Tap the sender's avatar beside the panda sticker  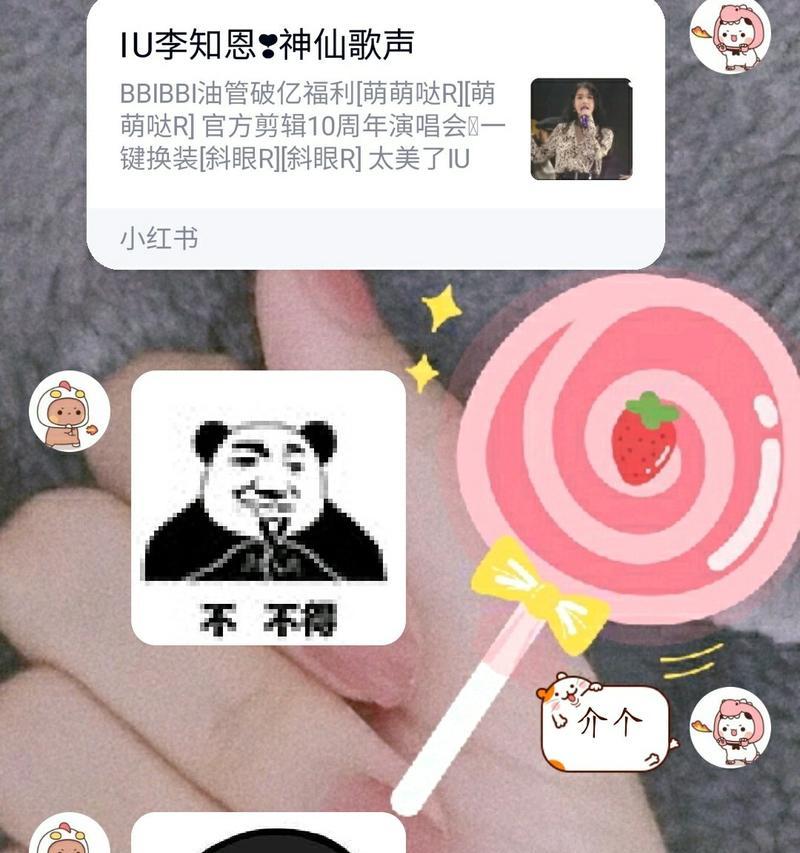[69, 411]
